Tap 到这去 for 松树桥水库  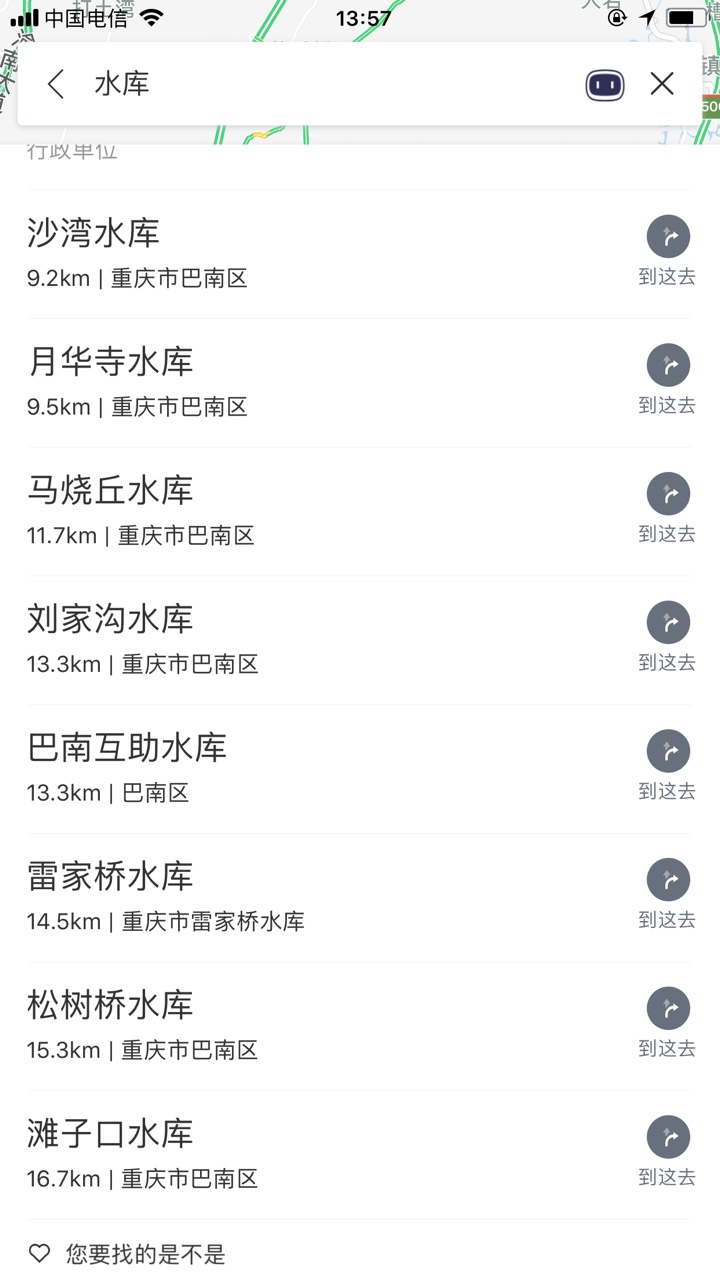[668, 1023]
